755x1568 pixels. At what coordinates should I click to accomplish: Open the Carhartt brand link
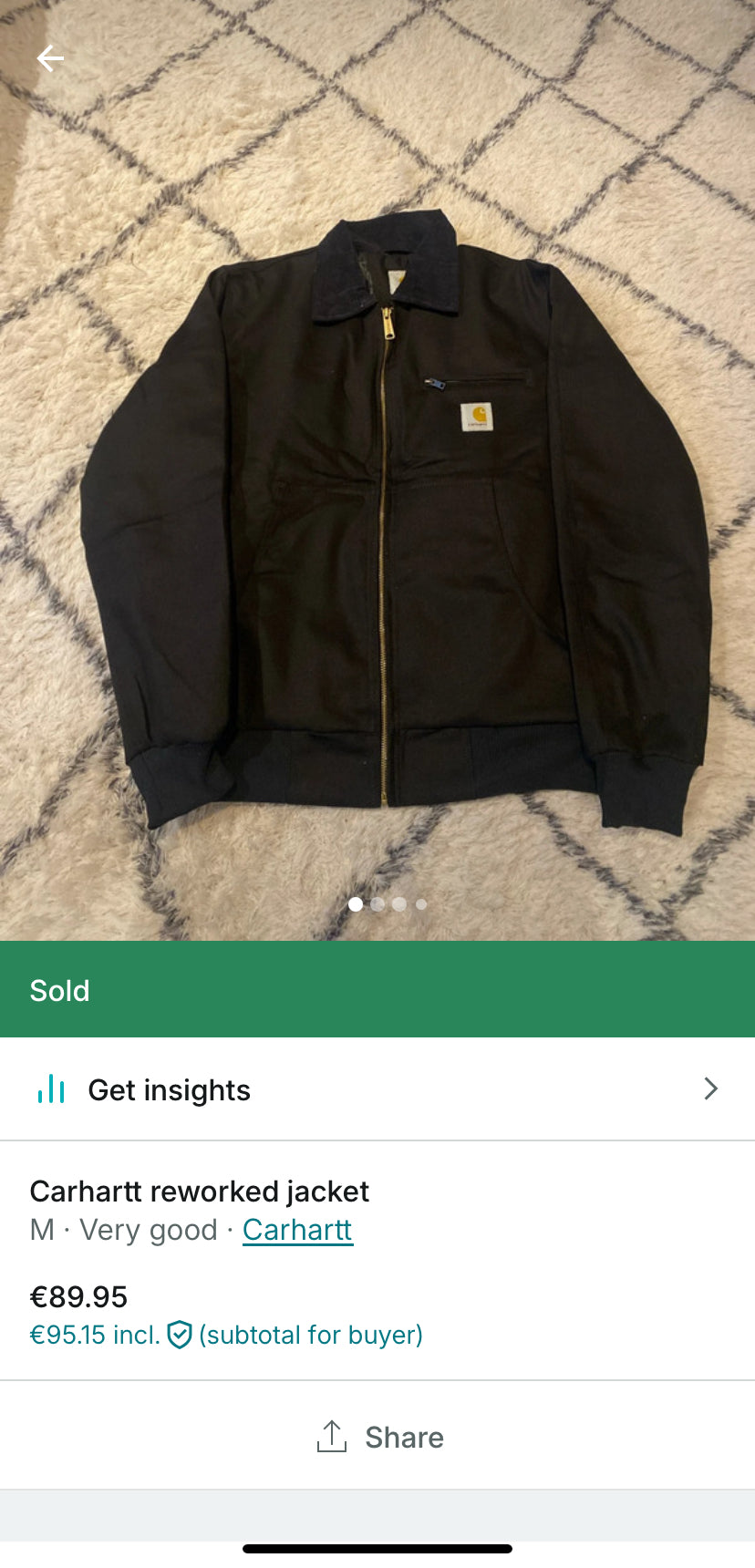click(x=297, y=1230)
